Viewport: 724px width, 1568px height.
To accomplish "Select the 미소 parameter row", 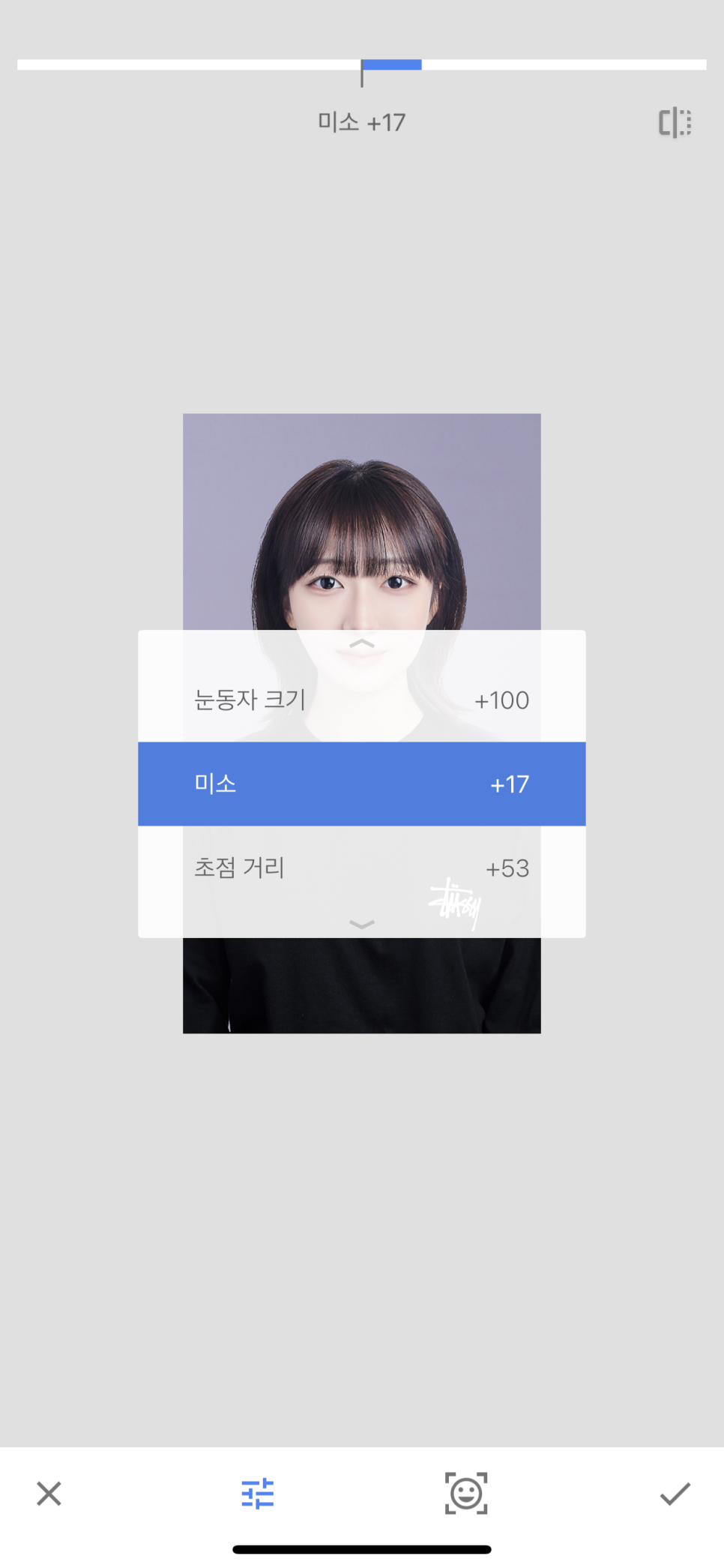I will point(361,784).
